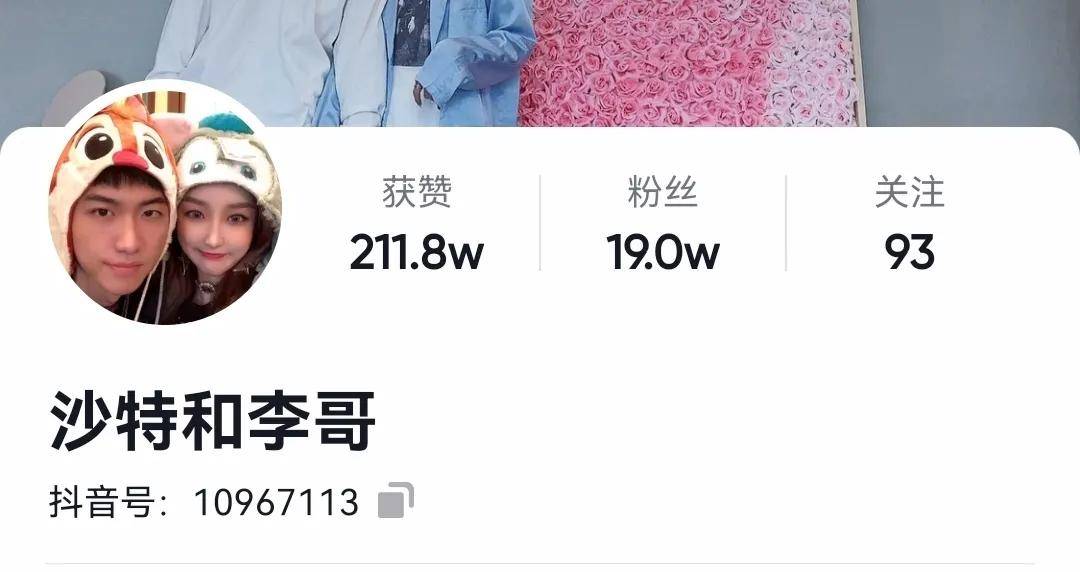Open the round profile avatar photo

pos(165,207)
